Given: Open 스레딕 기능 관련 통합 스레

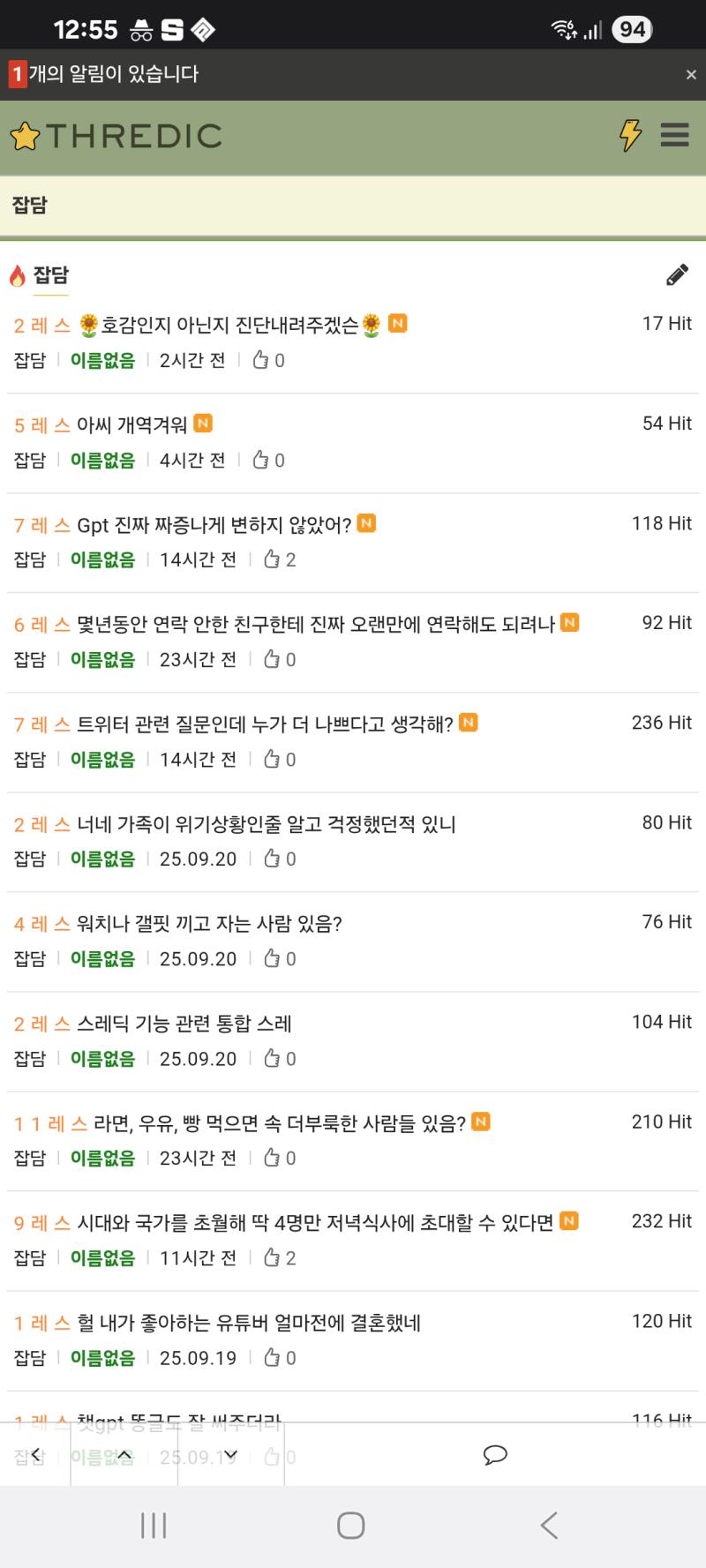Looking at the screenshot, I should [184, 1024].
